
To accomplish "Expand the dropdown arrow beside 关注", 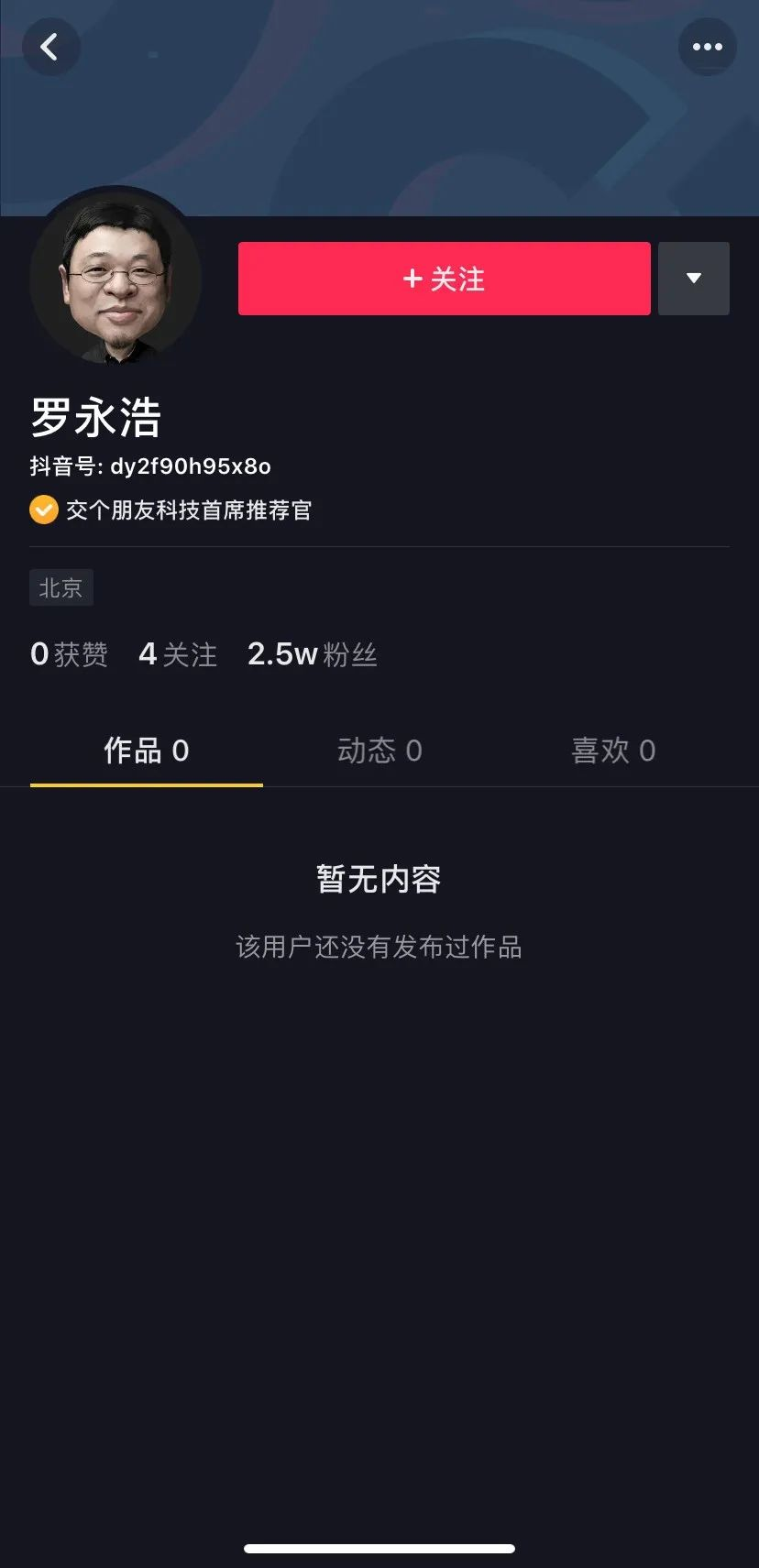I will click(694, 279).
